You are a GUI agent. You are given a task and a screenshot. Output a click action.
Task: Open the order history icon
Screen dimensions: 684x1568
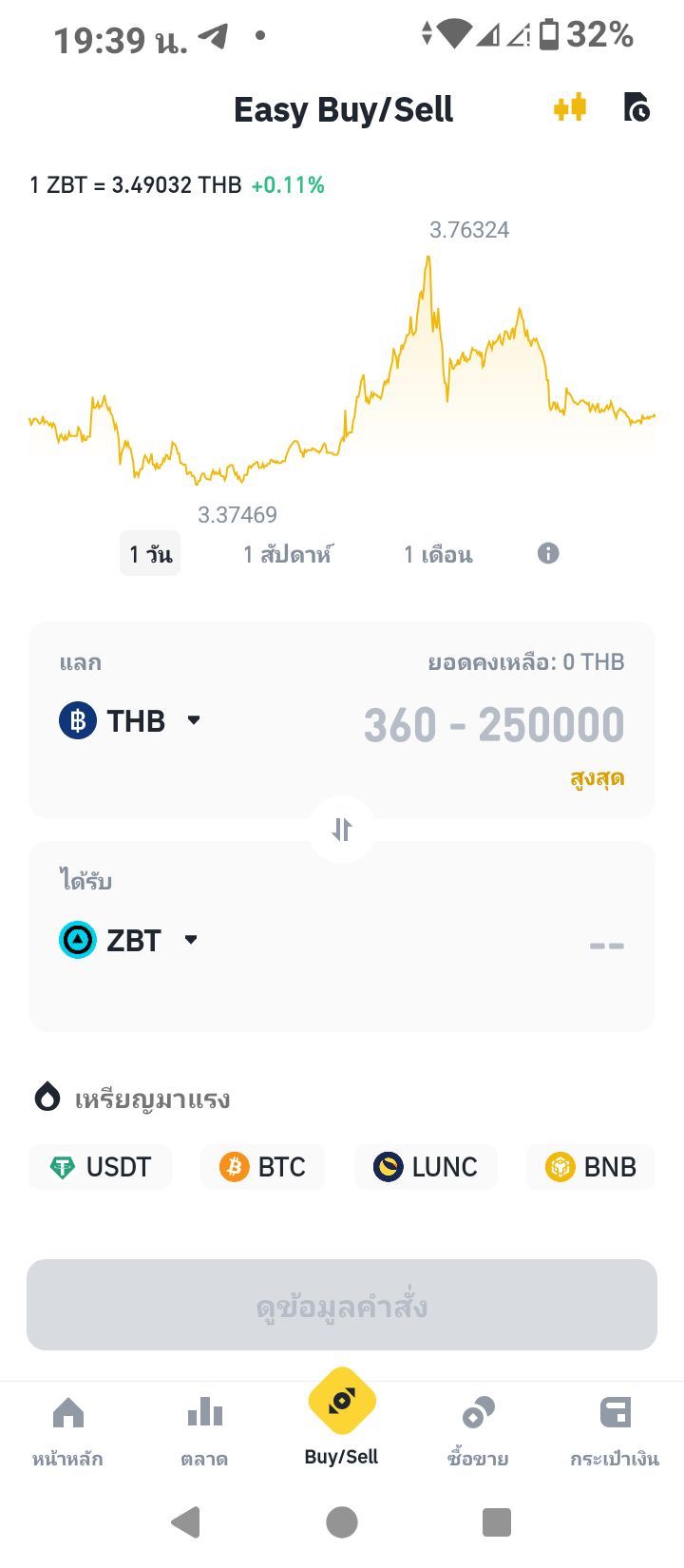(636, 108)
